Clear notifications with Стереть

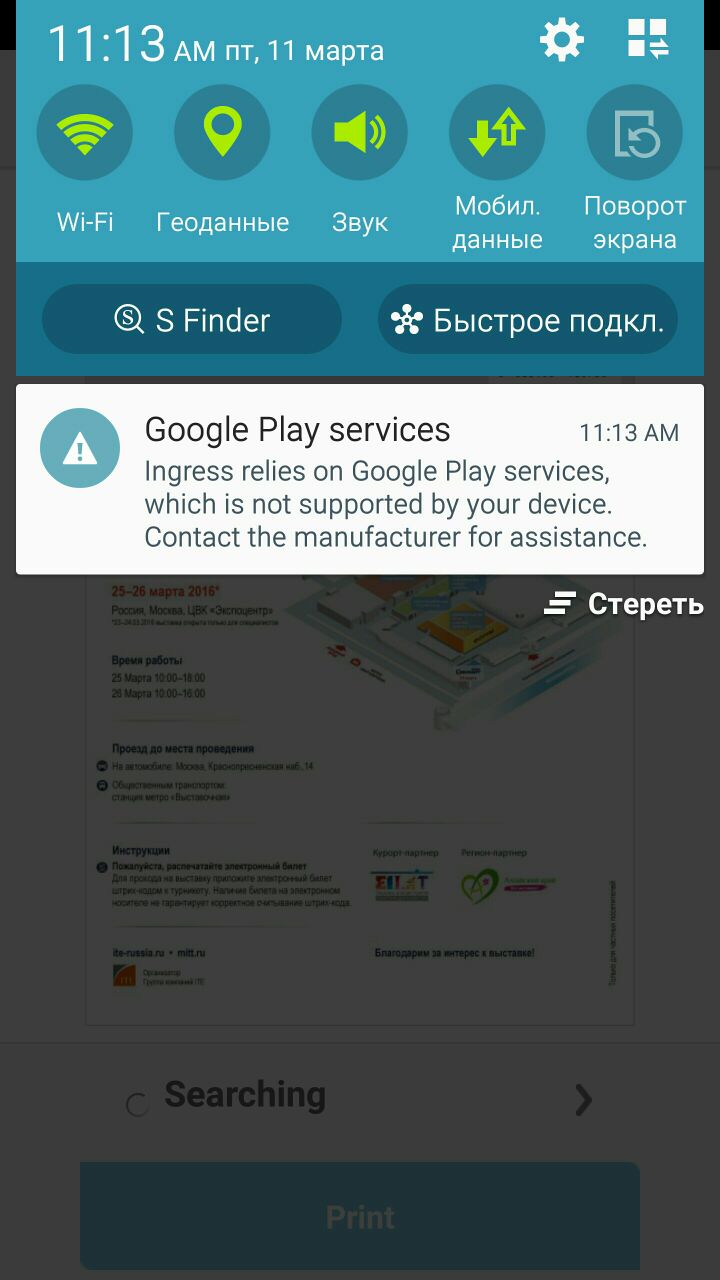pyautogui.click(x=624, y=604)
